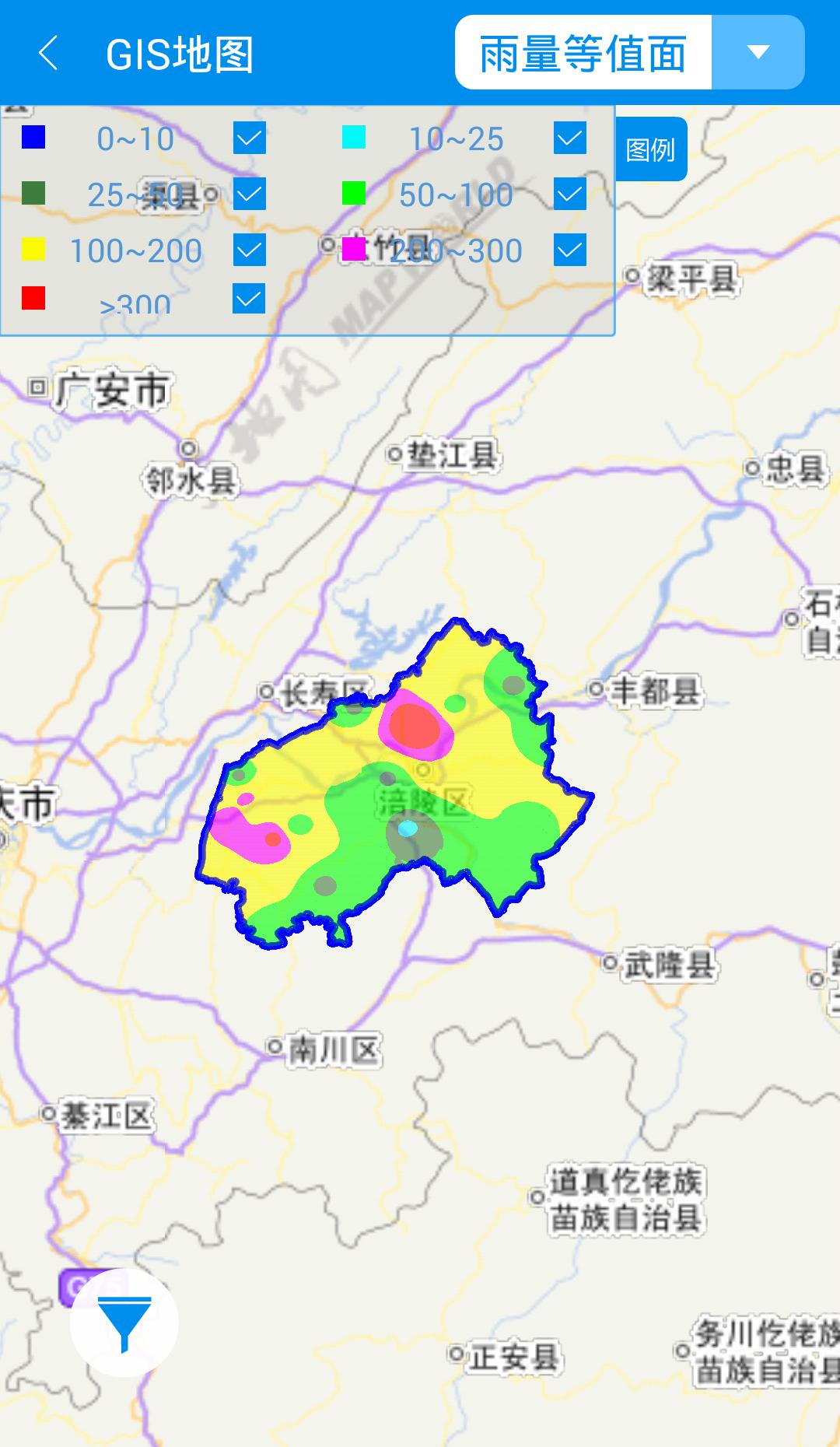Open the filter funnel button
Image resolution: width=840 pixels, height=1447 pixels.
(124, 1323)
